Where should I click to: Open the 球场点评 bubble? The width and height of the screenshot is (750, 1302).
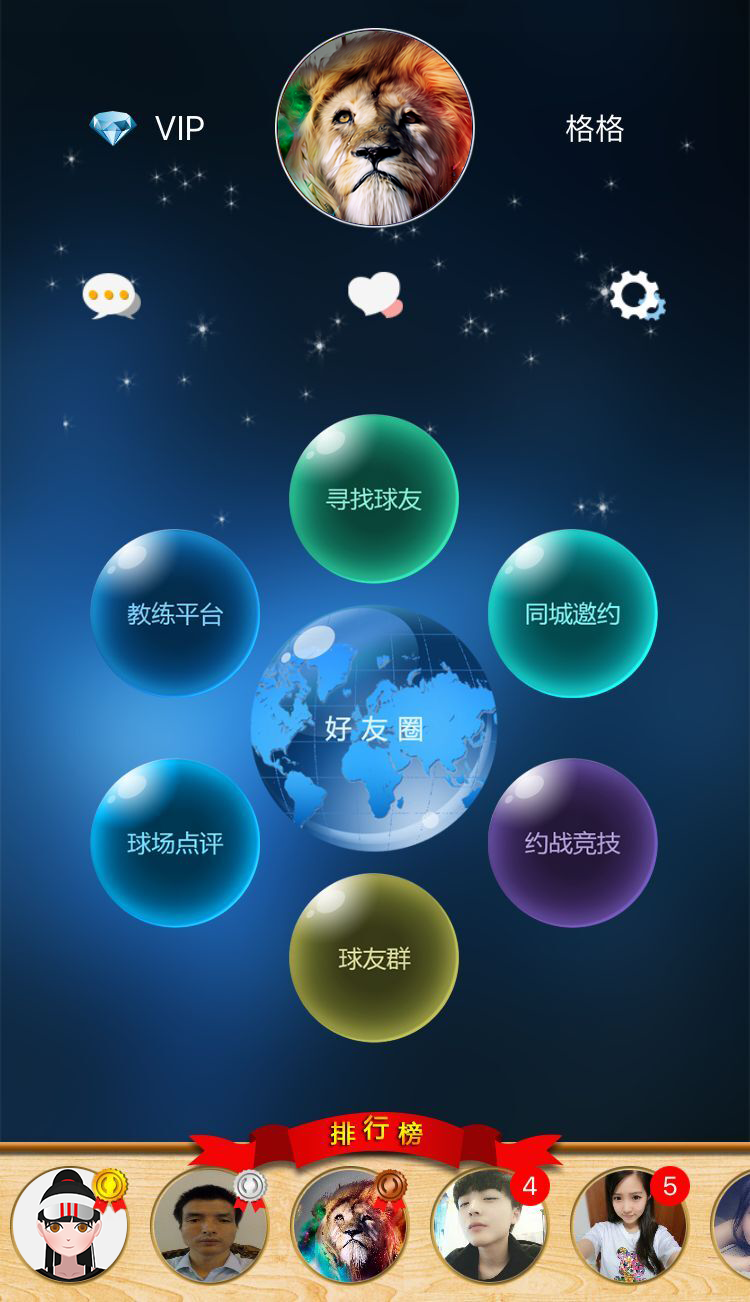pyautogui.click(x=175, y=842)
